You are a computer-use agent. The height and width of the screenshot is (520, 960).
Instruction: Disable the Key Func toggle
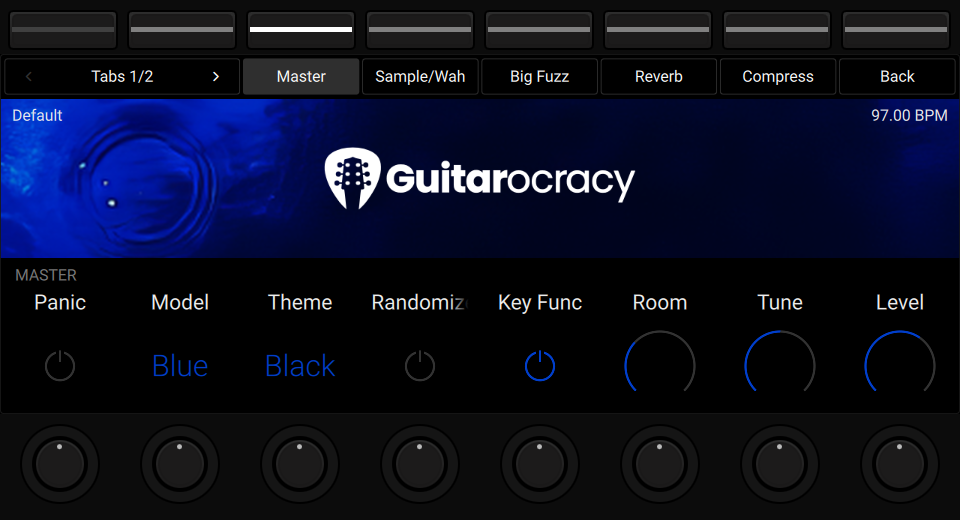[540, 366]
